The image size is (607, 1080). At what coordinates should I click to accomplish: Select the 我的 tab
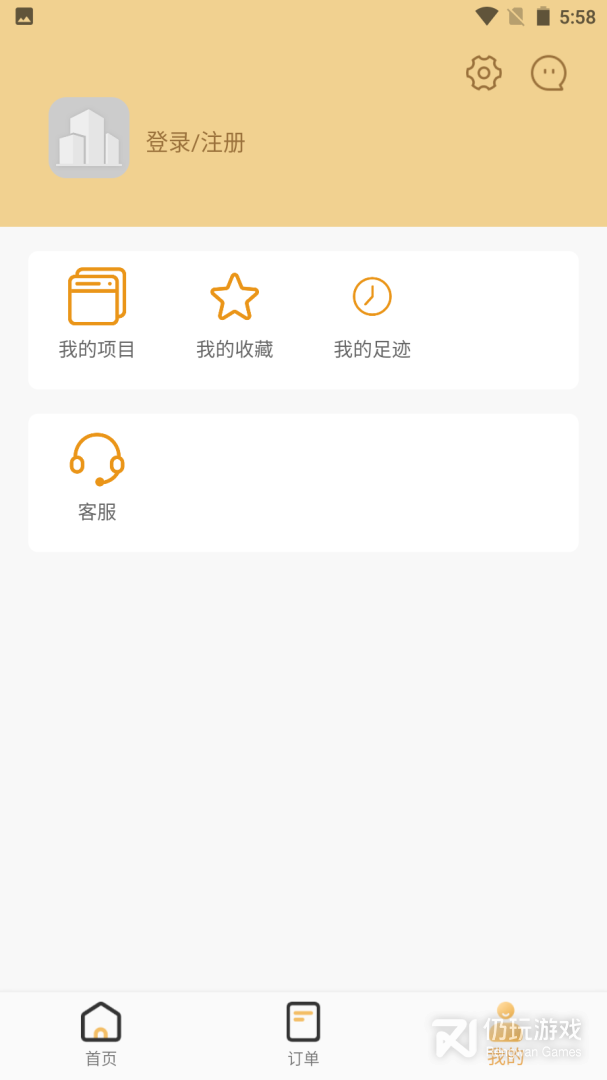pyautogui.click(x=506, y=1035)
